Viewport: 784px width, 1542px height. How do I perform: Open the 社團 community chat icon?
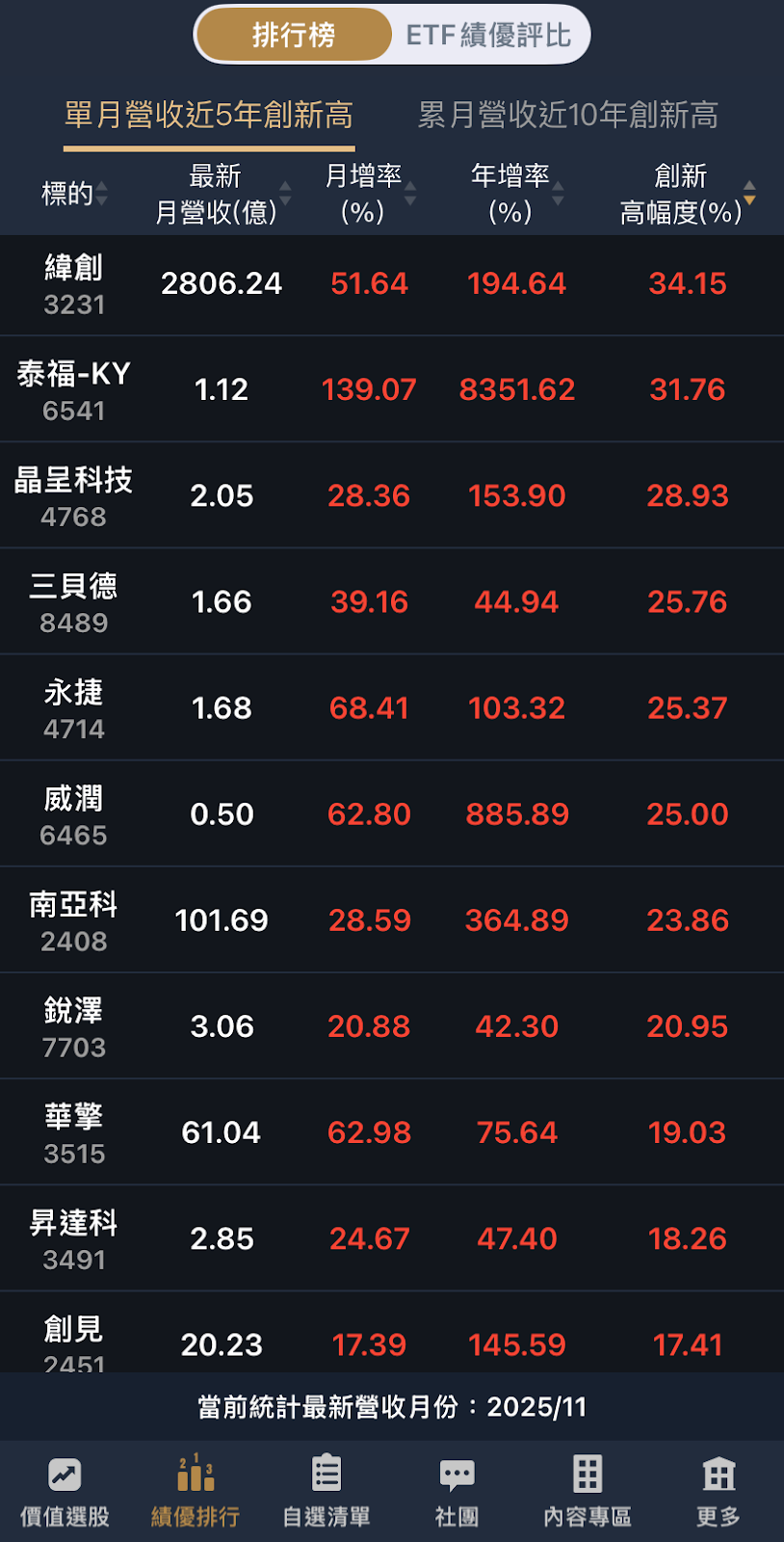tap(457, 1489)
